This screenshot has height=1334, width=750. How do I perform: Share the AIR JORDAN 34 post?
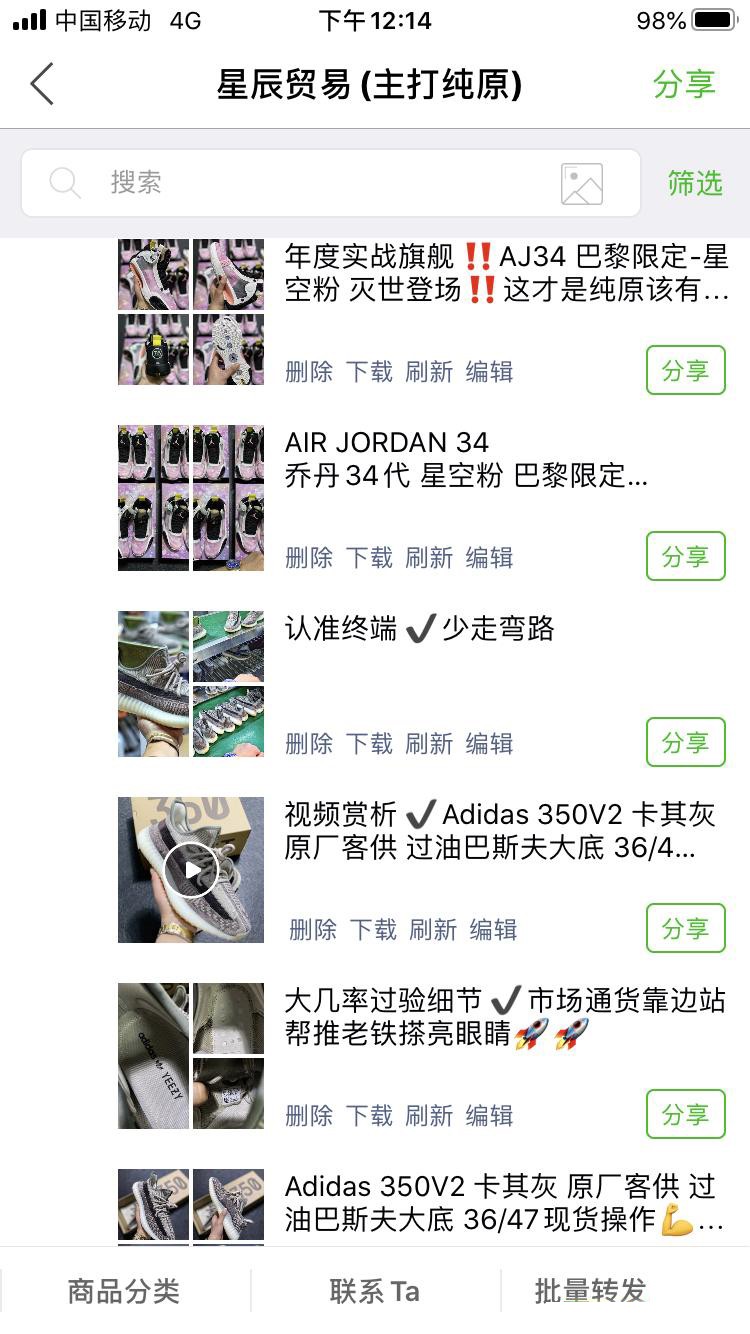pos(685,556)
